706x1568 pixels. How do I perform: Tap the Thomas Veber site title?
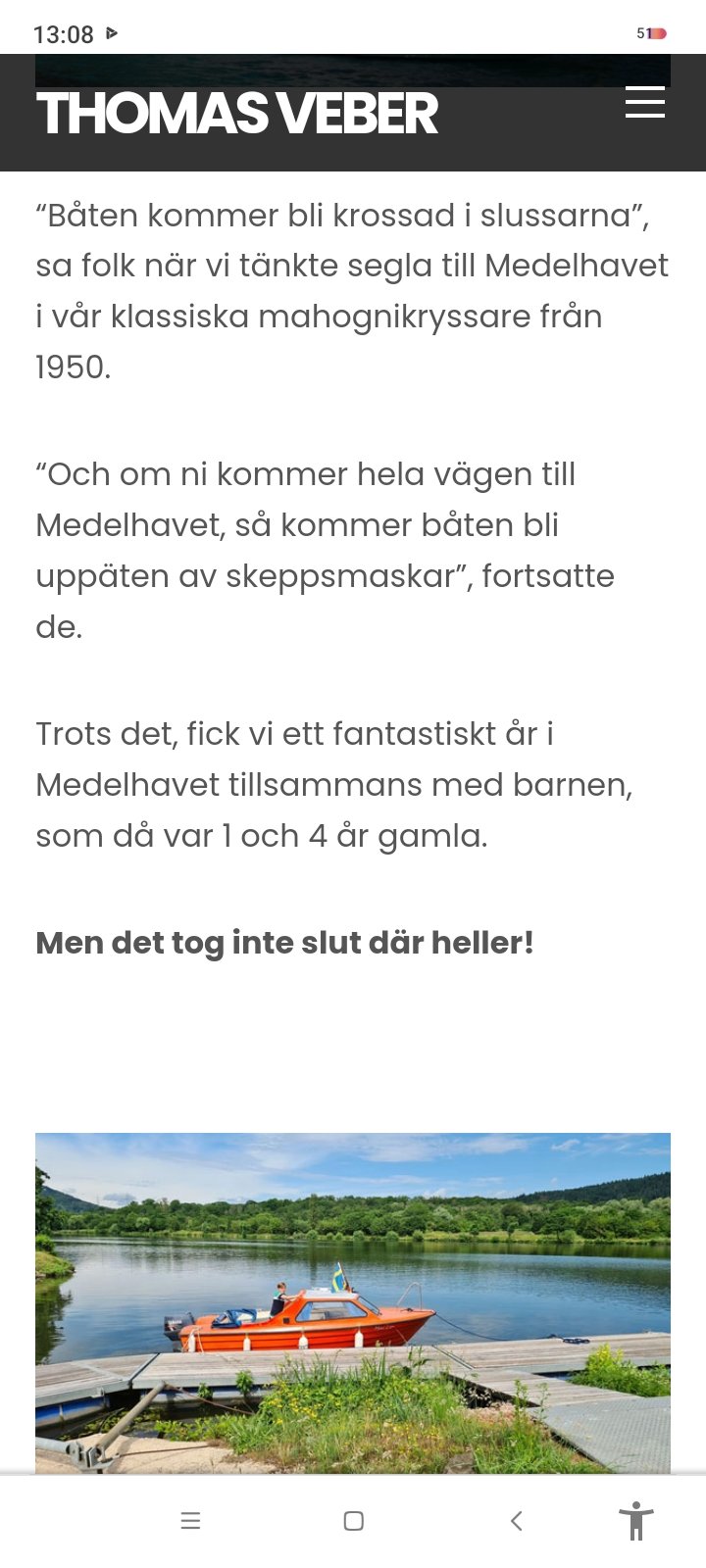[x=236, y=114]
